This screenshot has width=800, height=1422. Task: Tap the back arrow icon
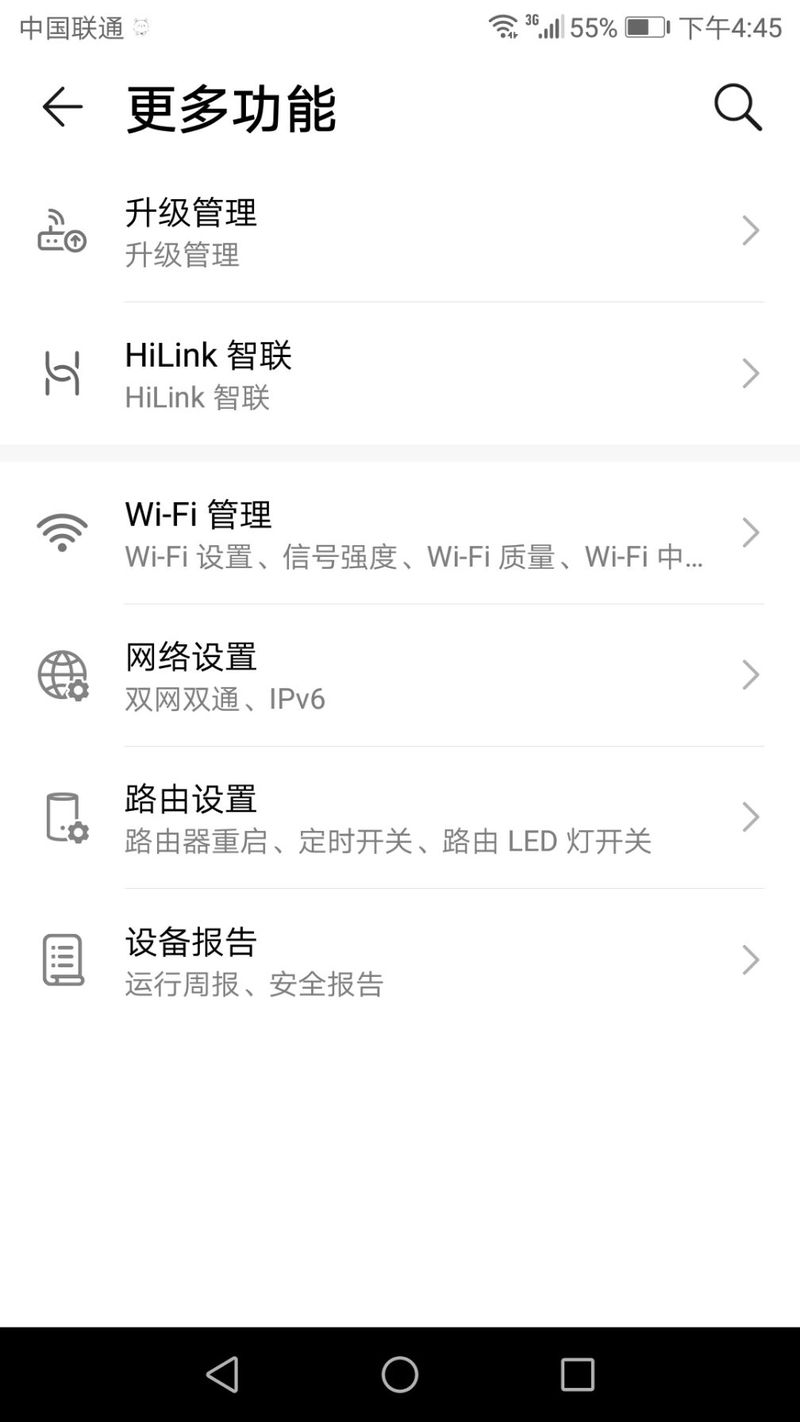[x=62, y=107]
